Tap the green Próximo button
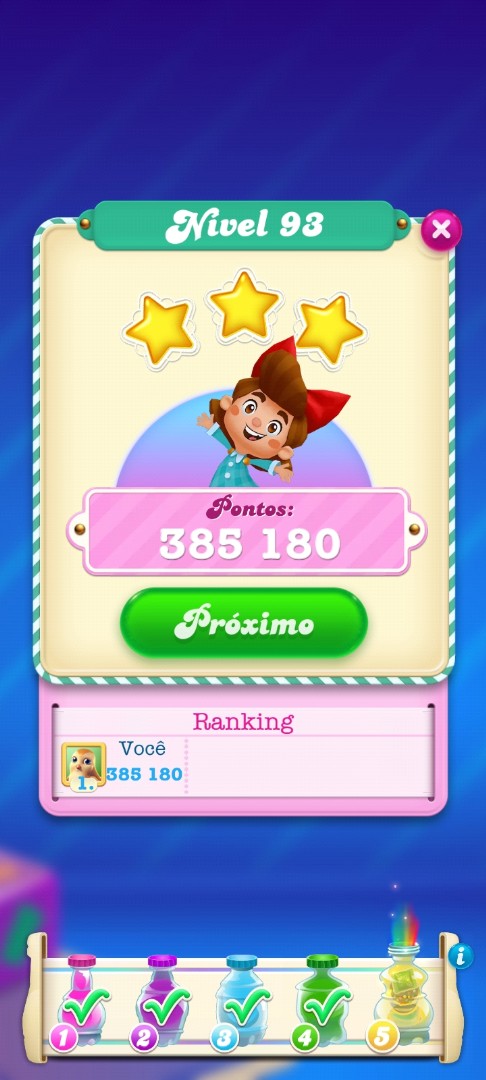The width and height of the screenshot is (486, 1080). 244,623
